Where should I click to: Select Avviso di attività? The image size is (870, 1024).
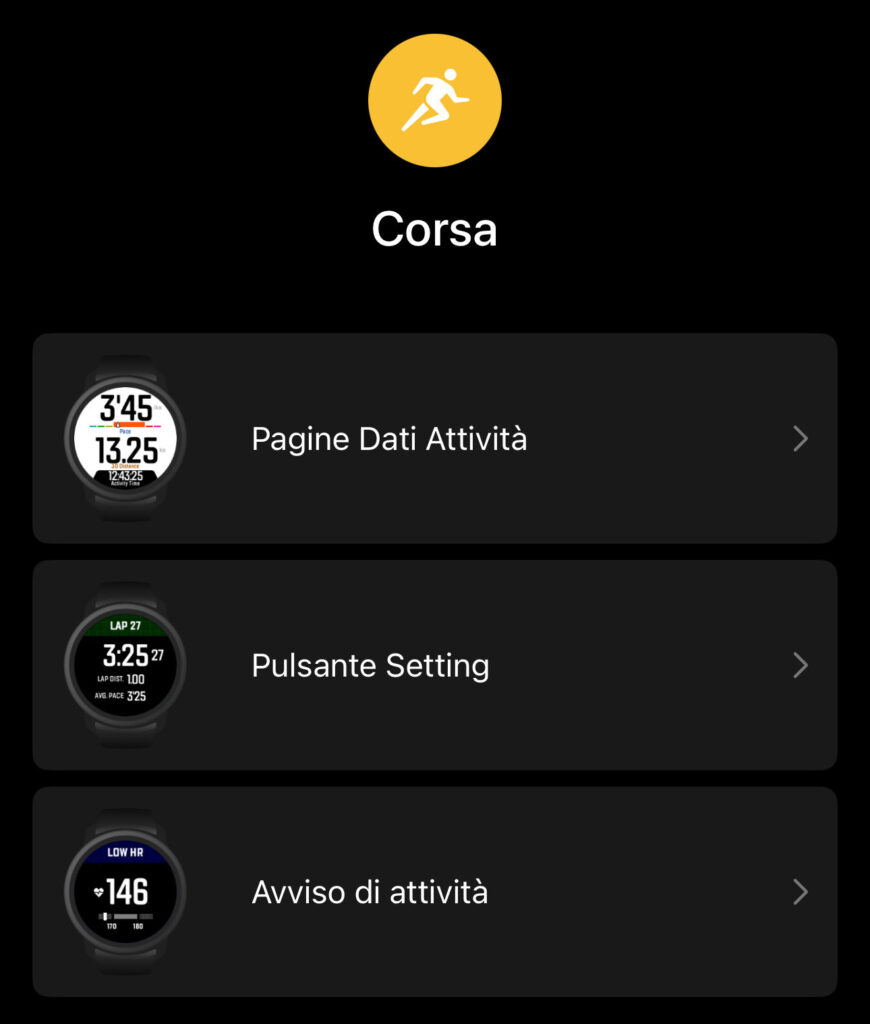pyautogui.click(x=434, y=891)
